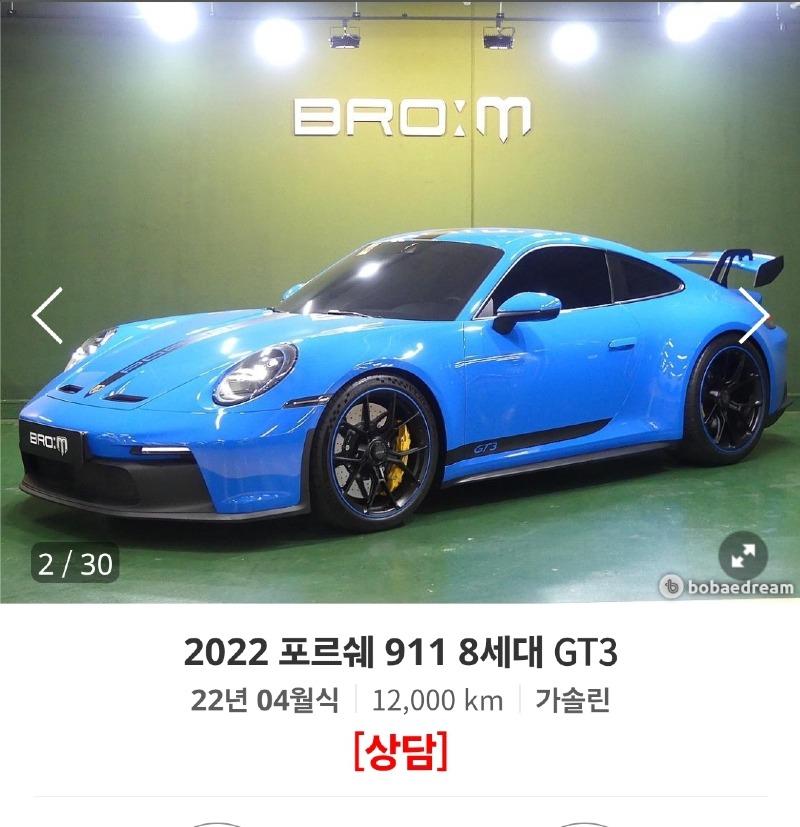
Task: Show the next car photo
Action: point(753,315)
